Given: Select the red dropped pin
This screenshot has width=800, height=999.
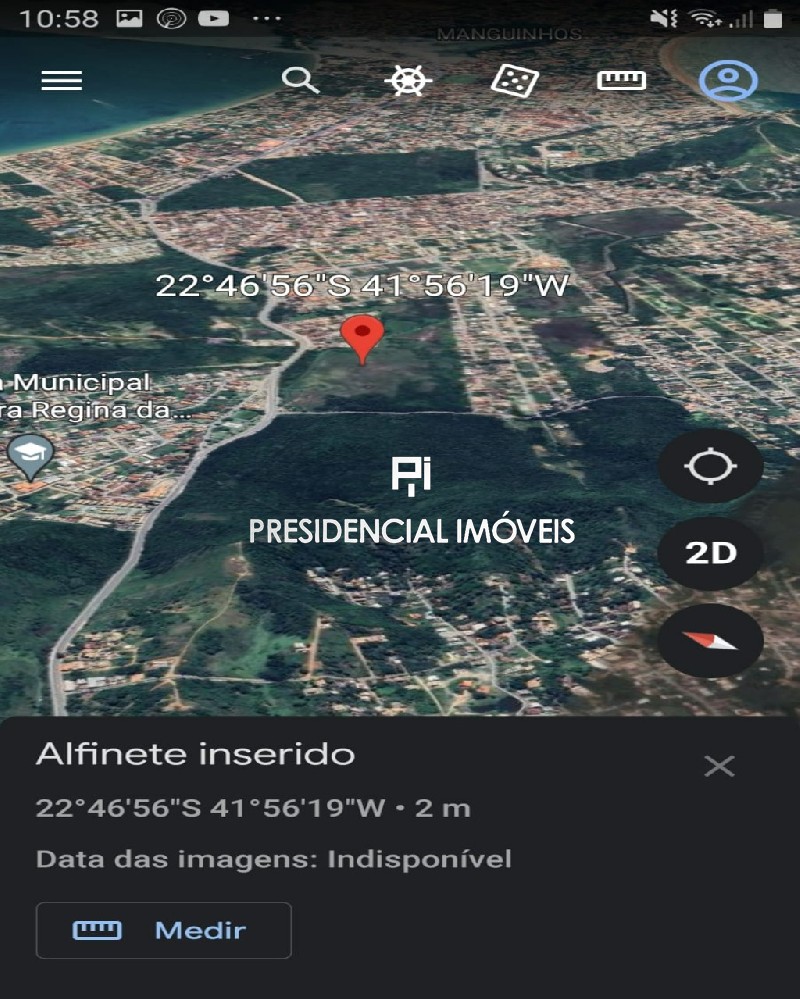Looking at the screenshot, I should 362,338.
